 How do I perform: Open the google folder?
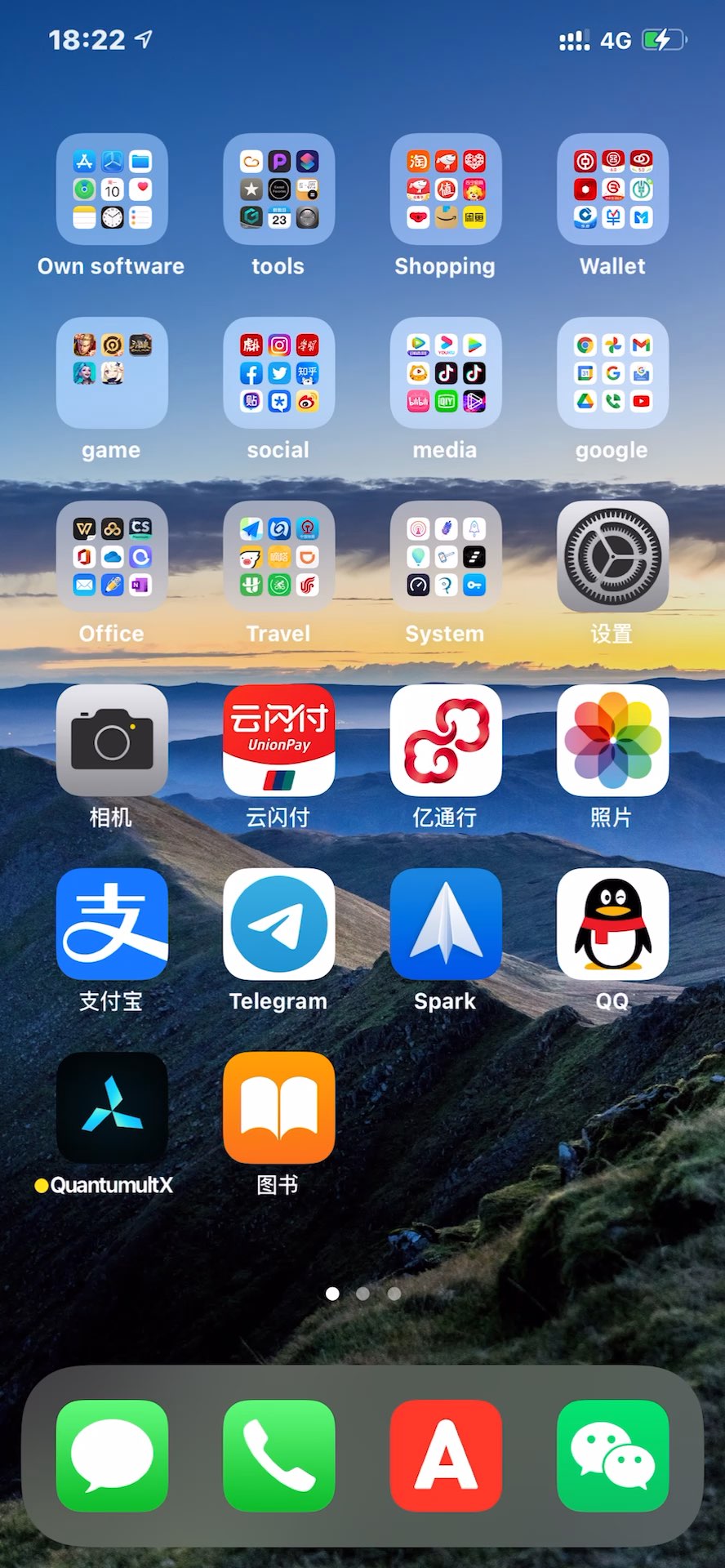click(x=612, y=373)
